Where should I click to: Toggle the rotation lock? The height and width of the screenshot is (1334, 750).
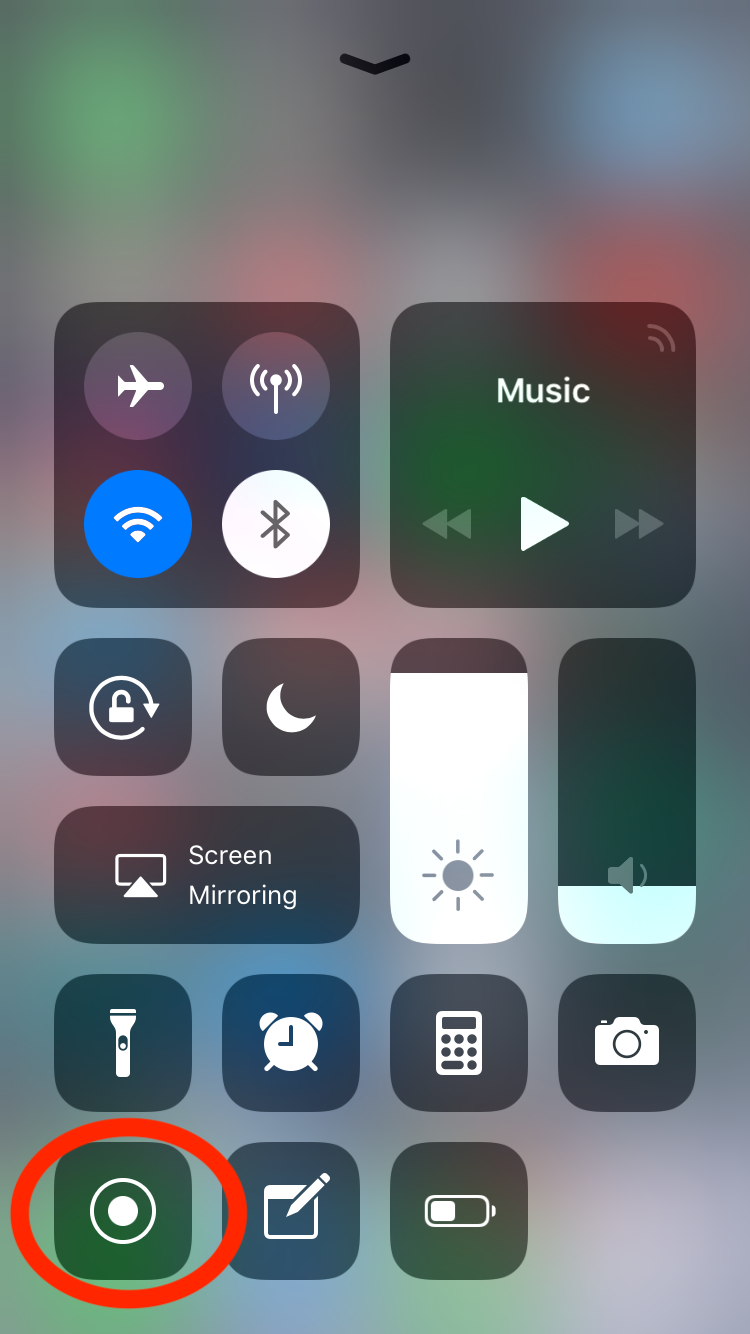pos(123,707)
